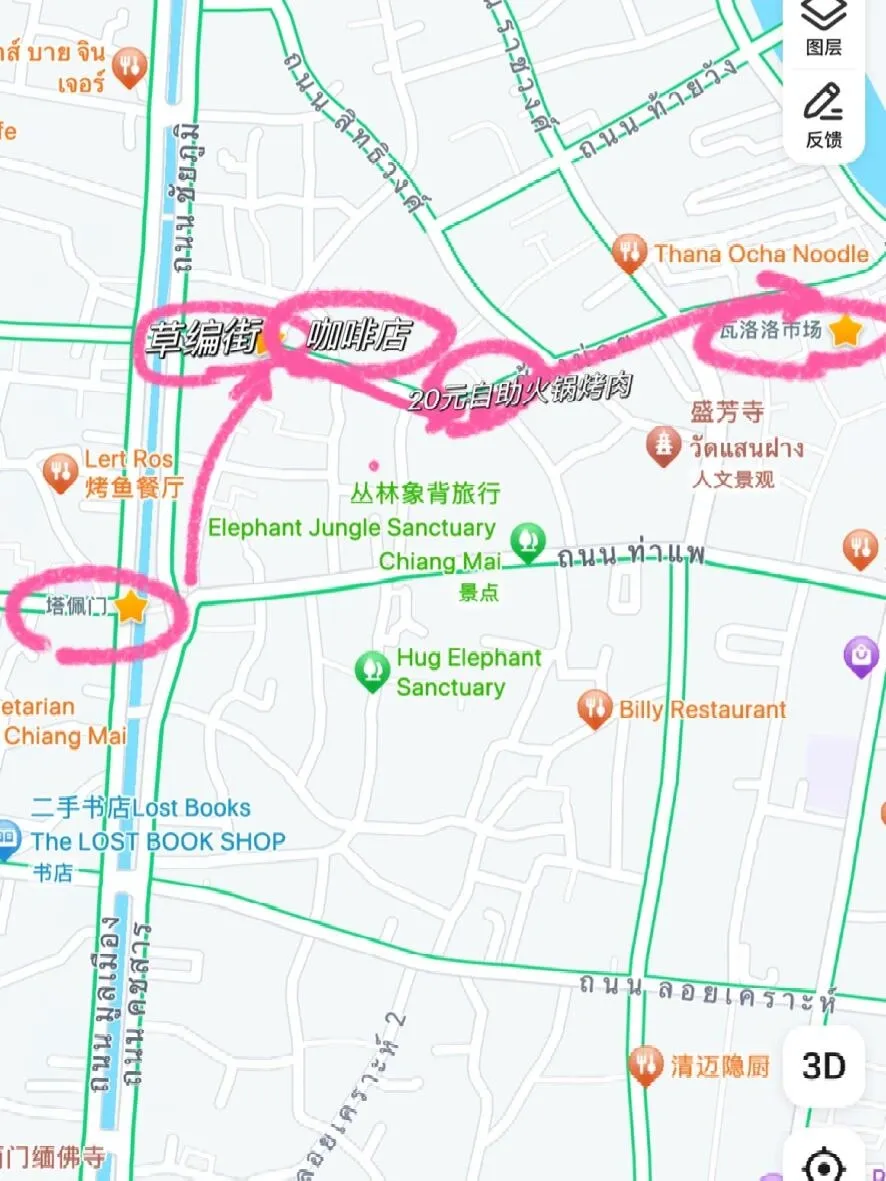This screenshot has width=886, height=1181.
Task: Open The LOST BOOK SHOP marker
Action: (x=8, y=840)
